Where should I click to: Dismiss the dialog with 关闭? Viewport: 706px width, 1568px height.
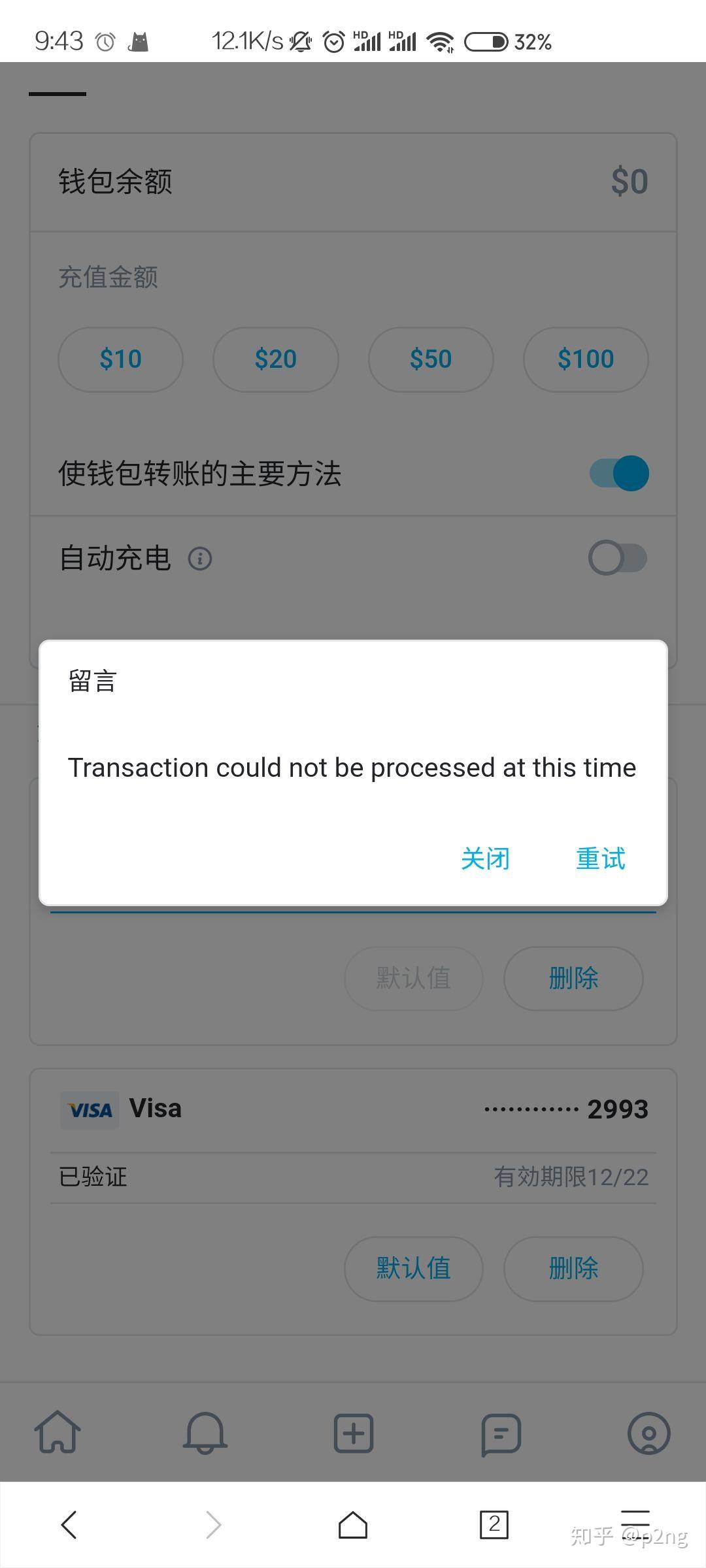tap(485, 858)
